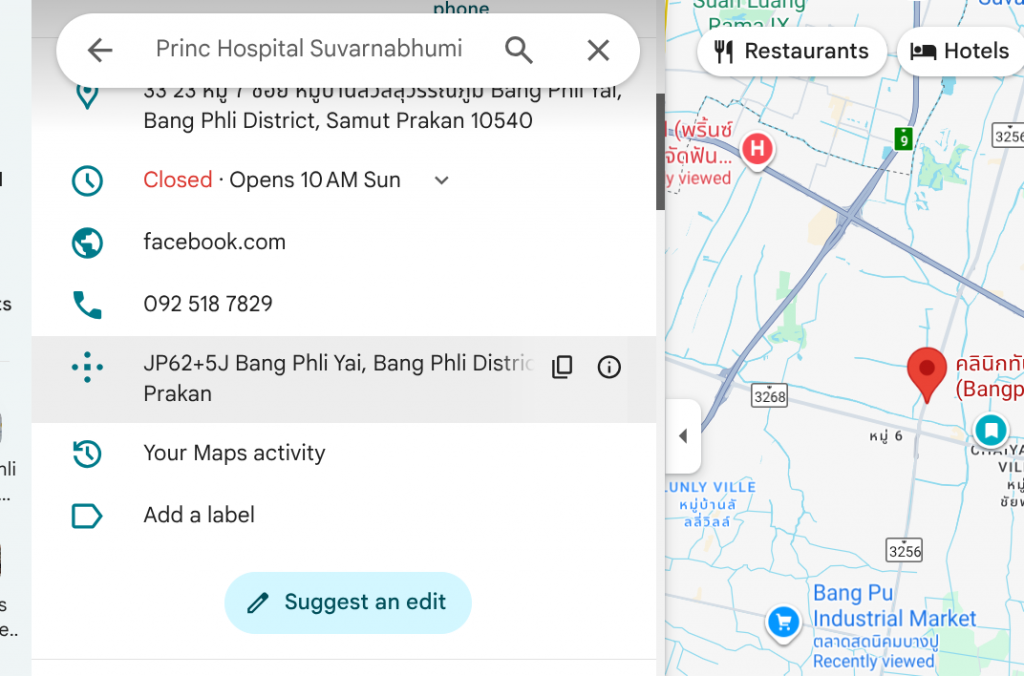Collapse the side panel with the arrow
The height and width of the screenshot is (676, 1024).
[x=683, y=436]
